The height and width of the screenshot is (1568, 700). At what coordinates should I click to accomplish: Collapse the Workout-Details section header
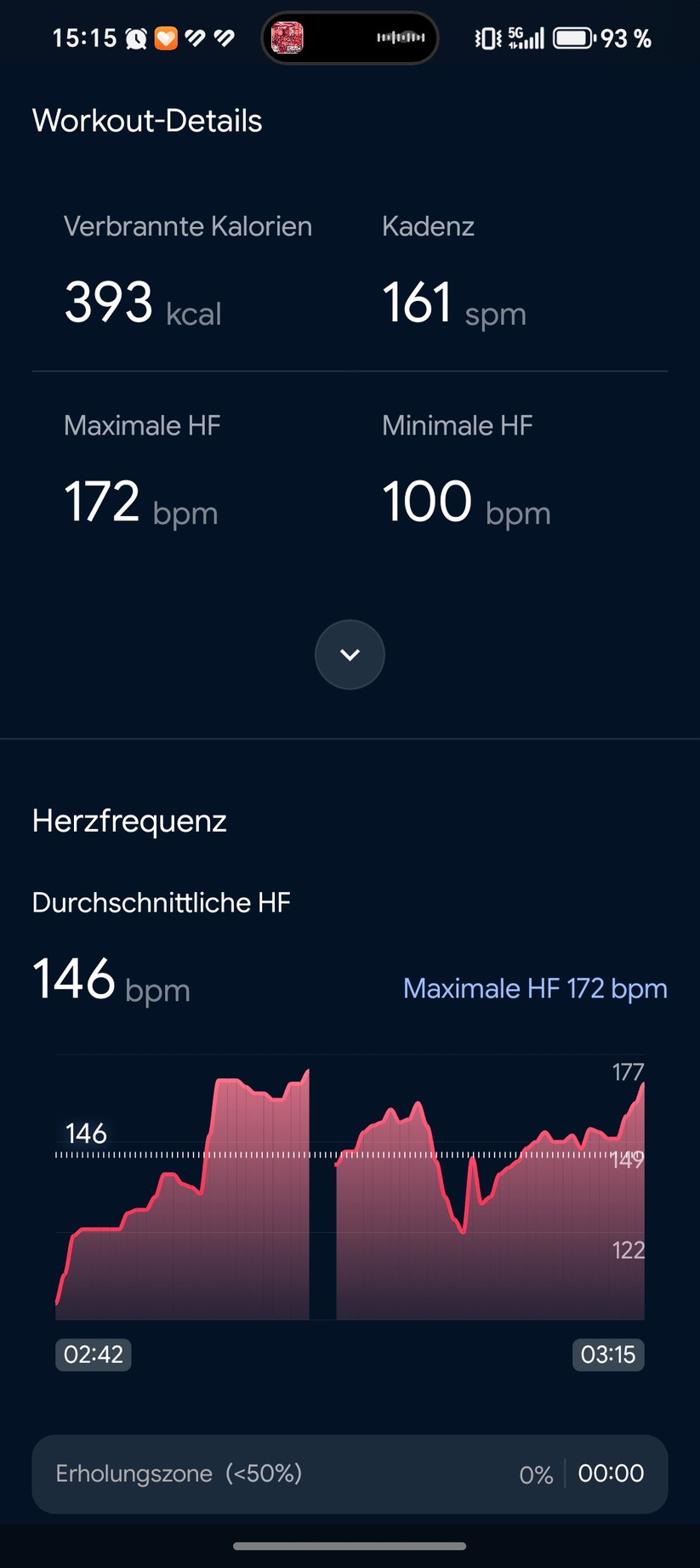coord(146,120)
